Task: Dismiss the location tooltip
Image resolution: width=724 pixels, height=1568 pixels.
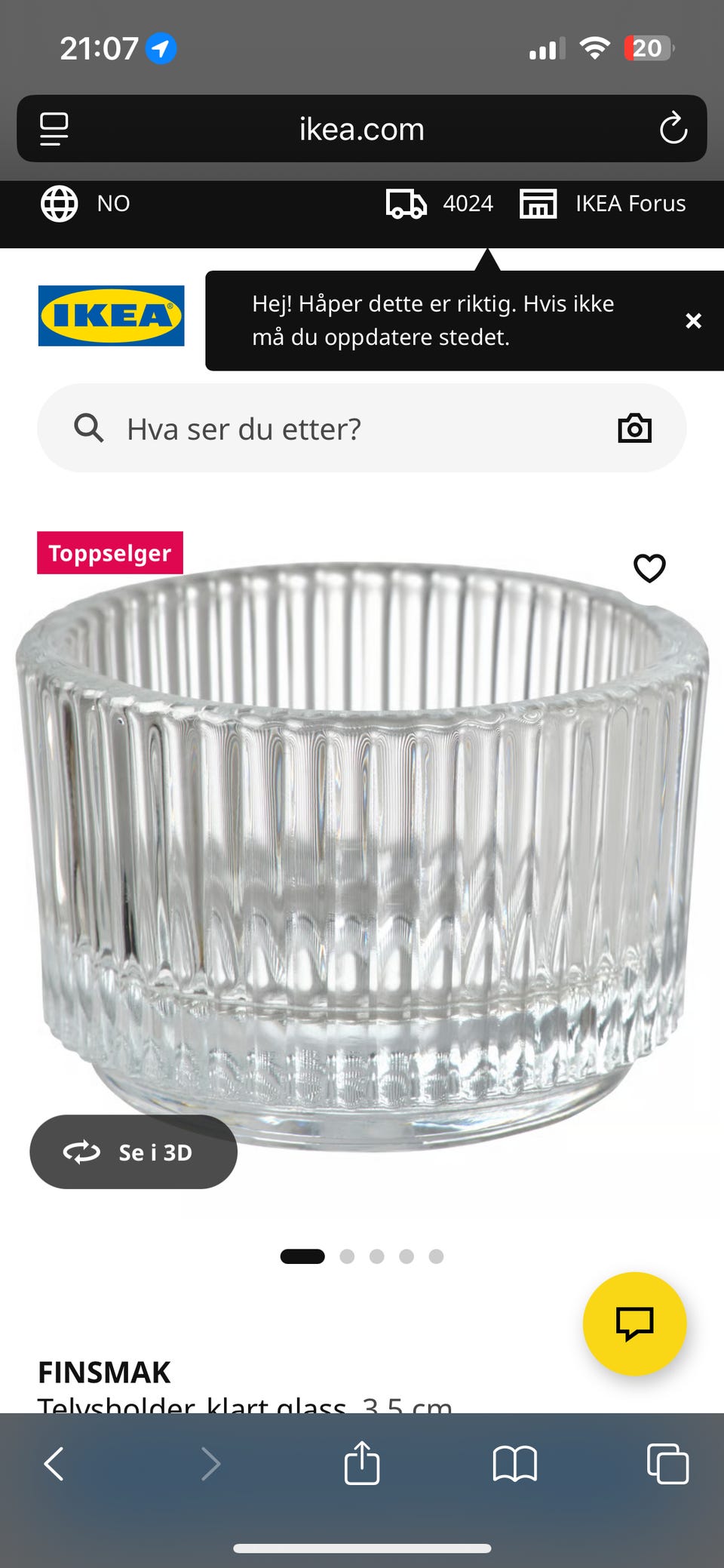Action: point(693,321)
